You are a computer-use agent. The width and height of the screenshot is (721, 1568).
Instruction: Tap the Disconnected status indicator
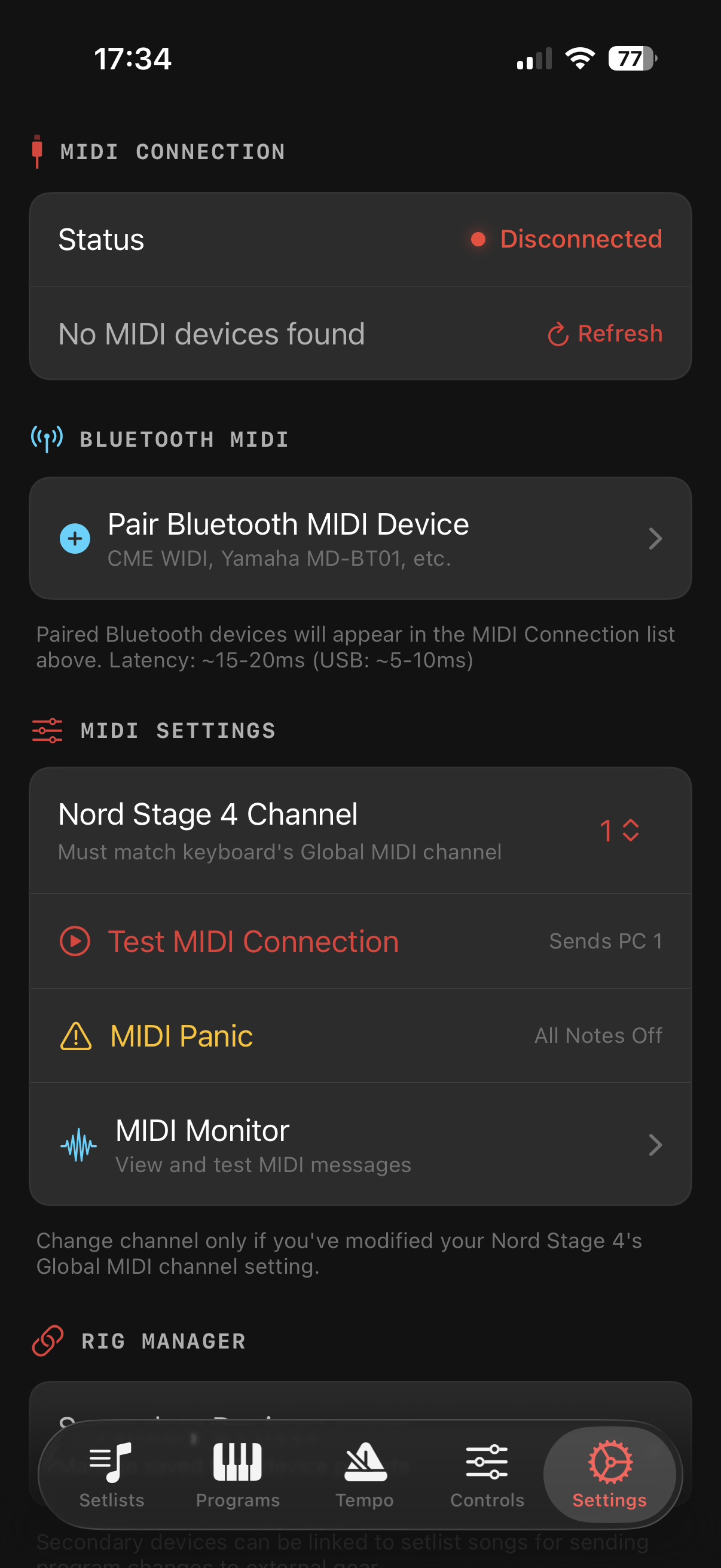coord(478,239)
